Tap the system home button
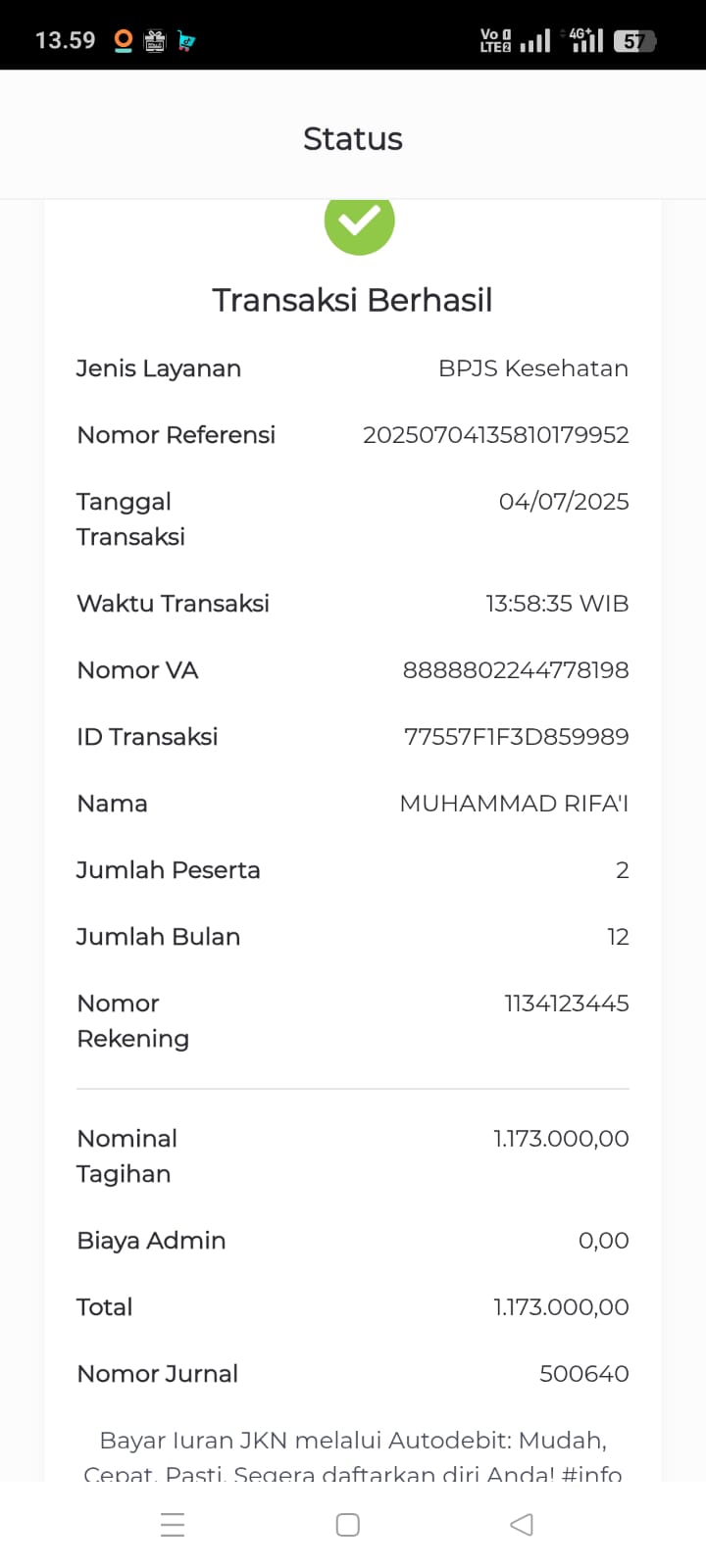Viewport: 706px width, 1568px height. tap(348, 1524)
